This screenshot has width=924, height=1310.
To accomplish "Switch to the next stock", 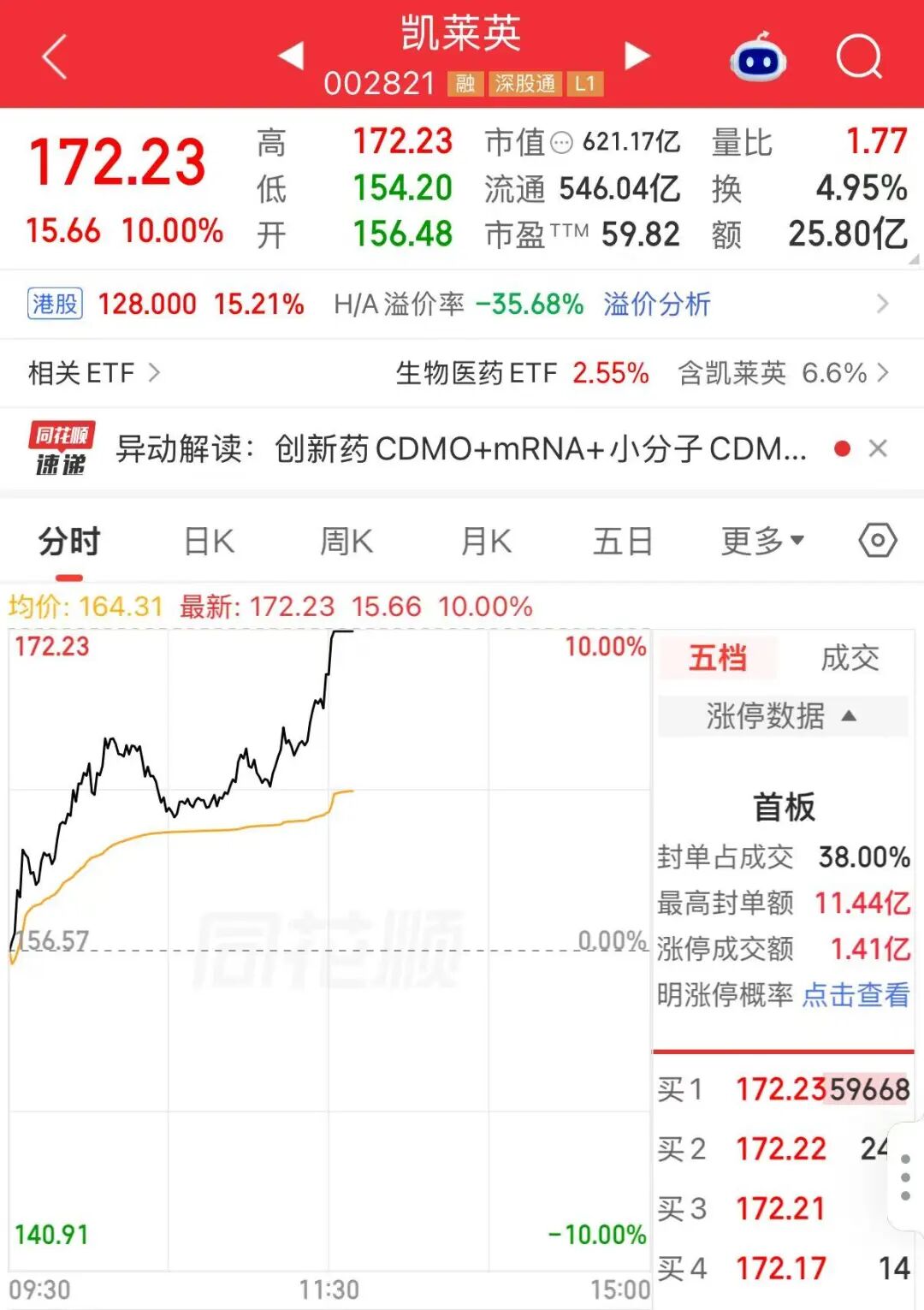I will (x=637, y=56).
